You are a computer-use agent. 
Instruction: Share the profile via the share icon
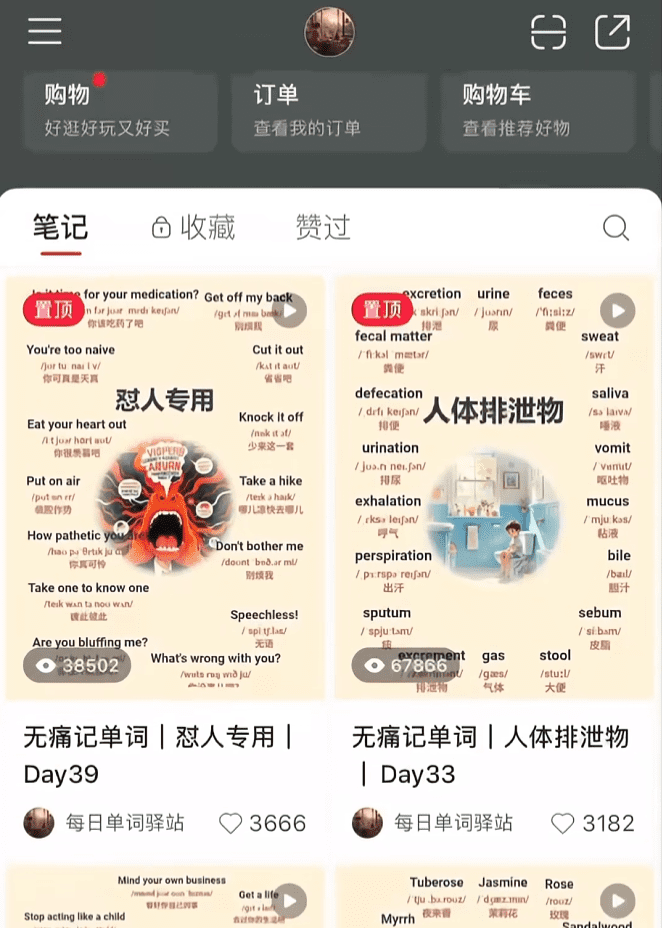[x=613, y=32]
